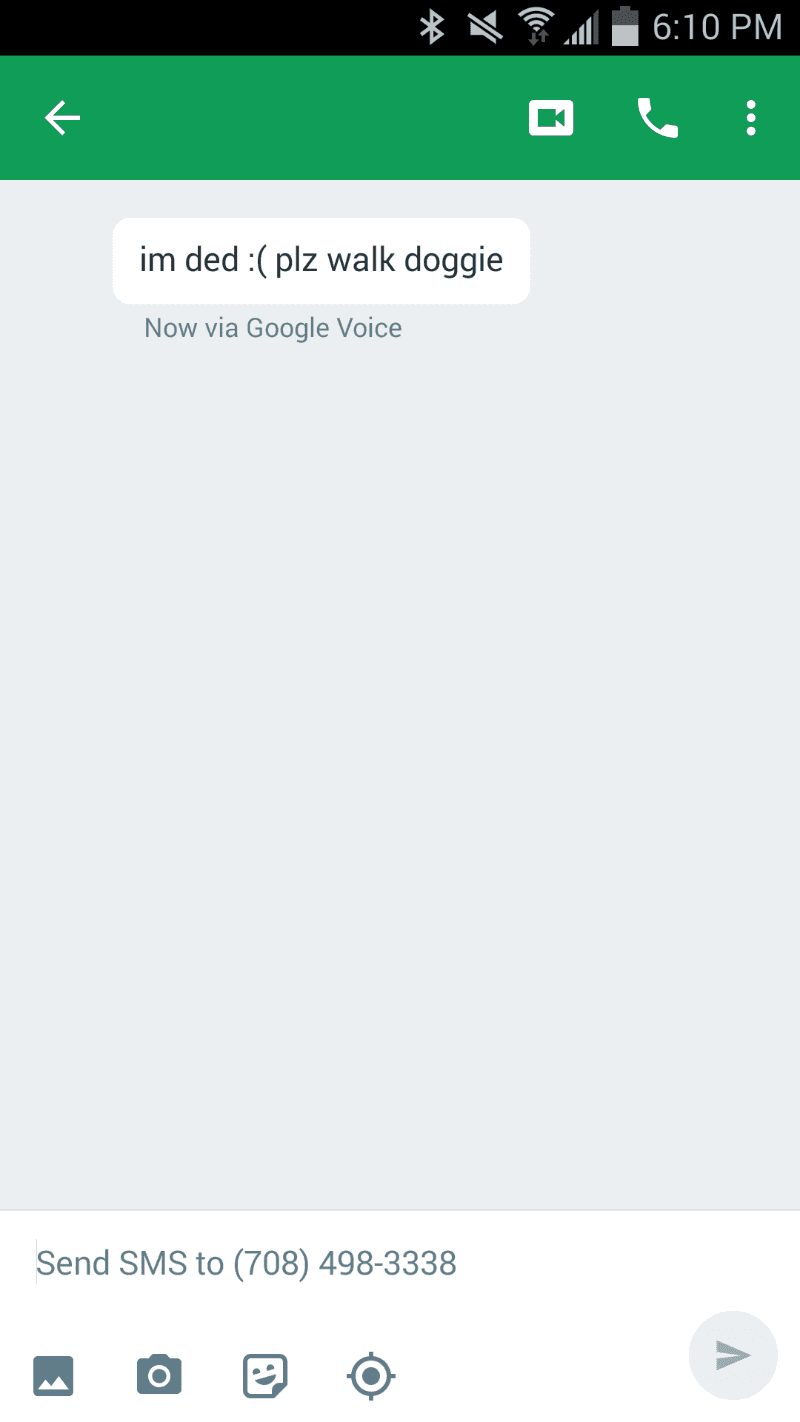The image size is (800, 1422).
Task: Tap the cellular signal bars icon
Action: pyautogui.click(x=583, y=26)
